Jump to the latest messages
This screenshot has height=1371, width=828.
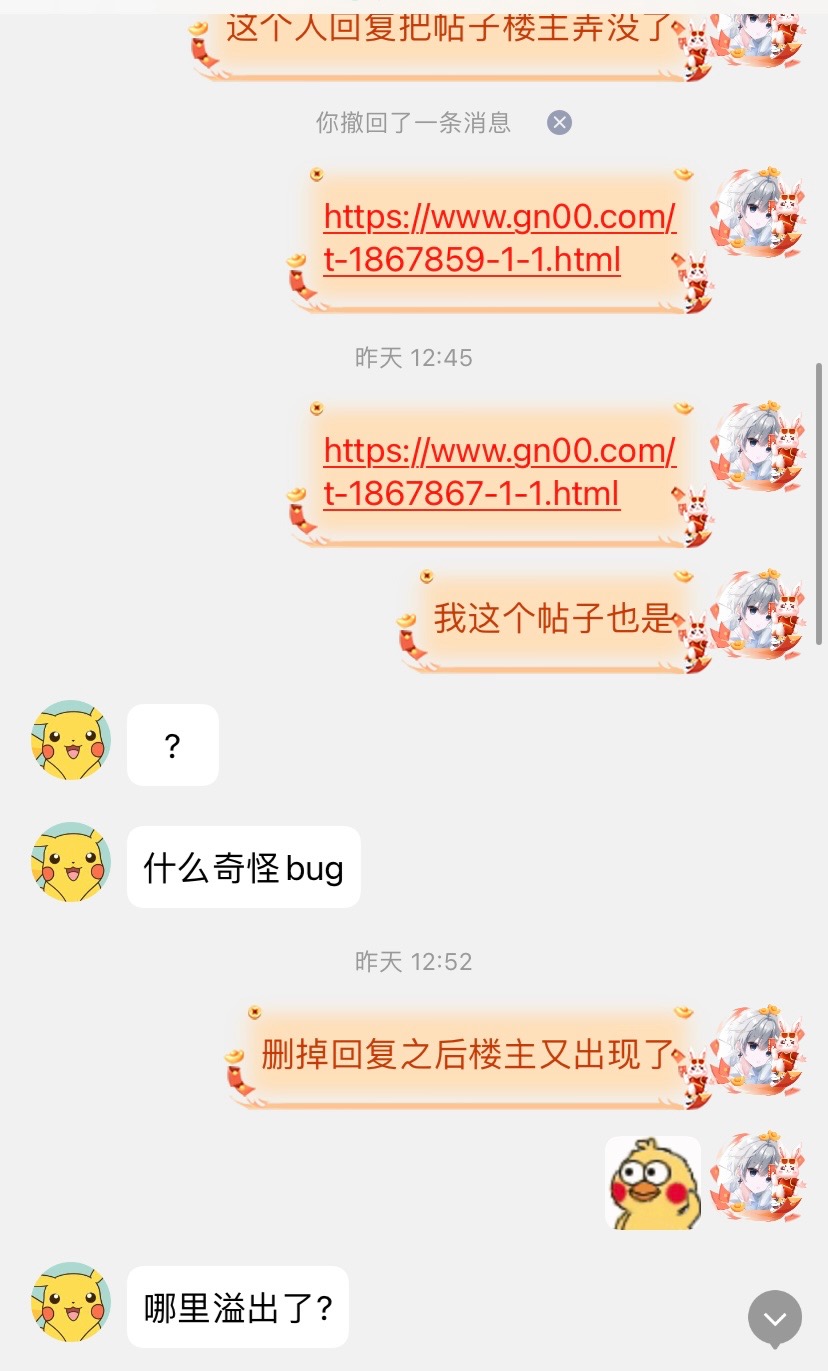pyautogui.click(x=775, y=1317)
